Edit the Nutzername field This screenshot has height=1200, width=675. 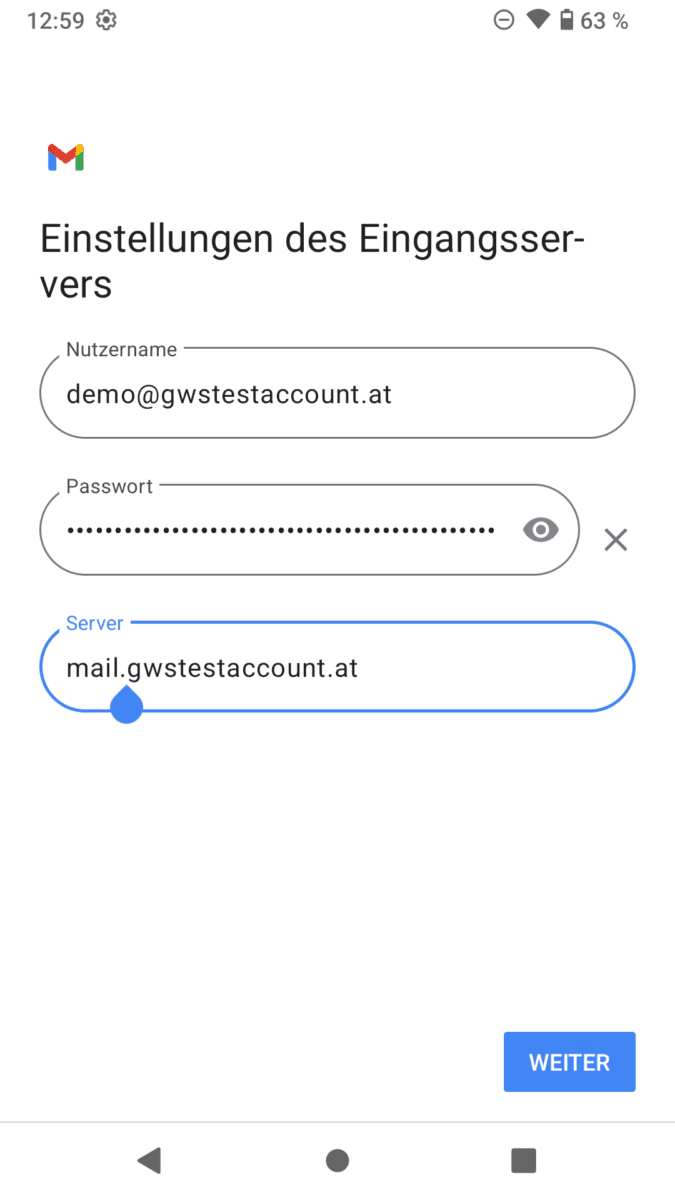click(337, 393)
